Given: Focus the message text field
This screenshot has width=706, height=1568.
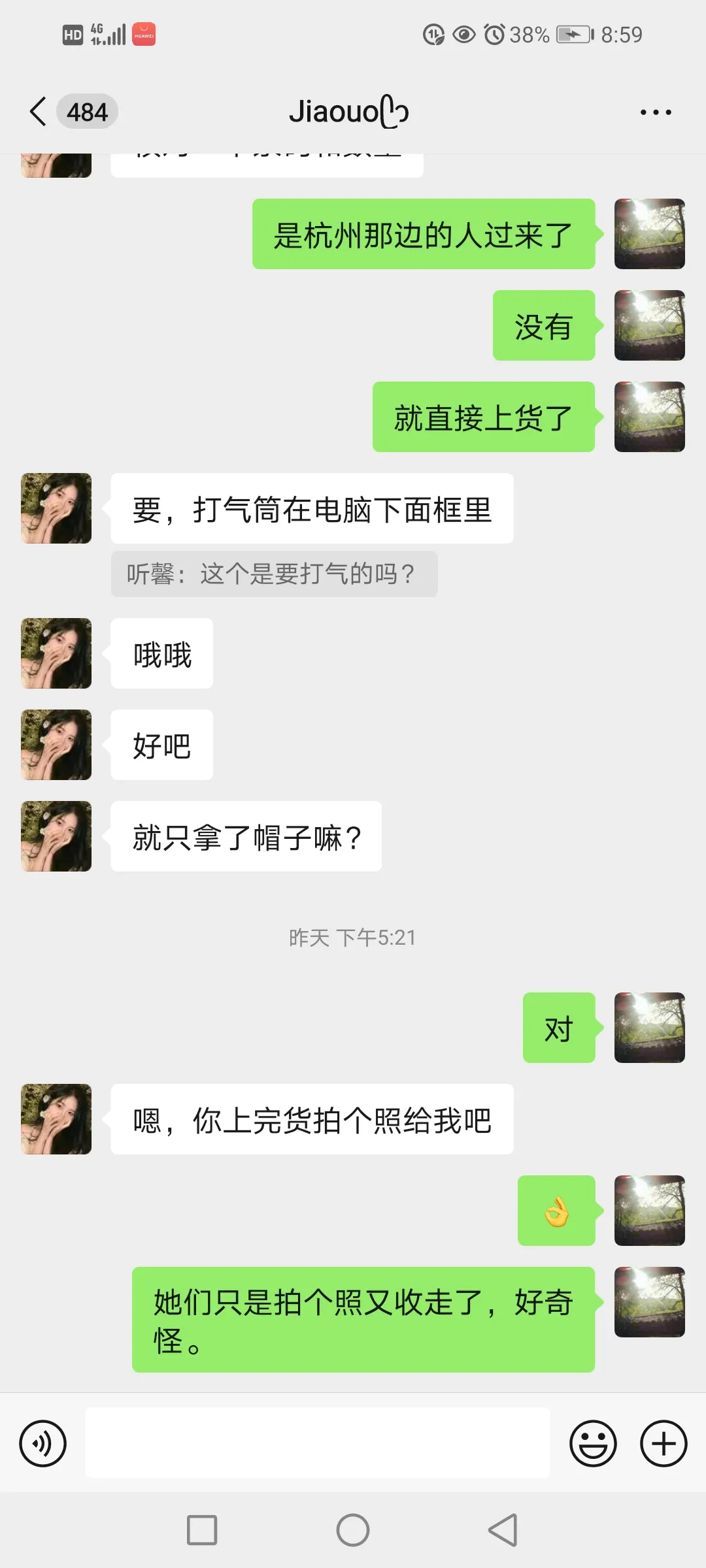Looking at the screenshot, I should coord(317,1443).
